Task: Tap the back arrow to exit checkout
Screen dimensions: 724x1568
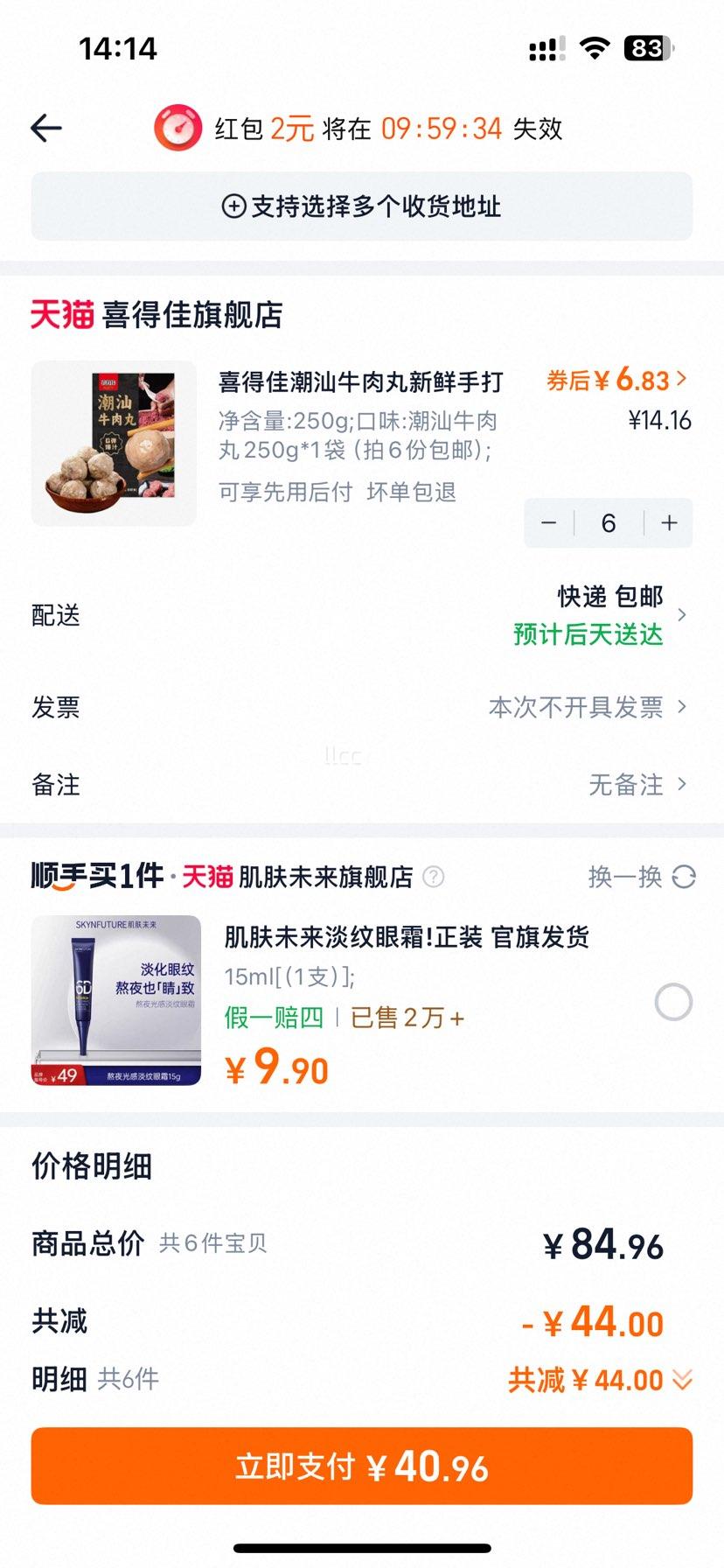Action: tap(48, 128)
